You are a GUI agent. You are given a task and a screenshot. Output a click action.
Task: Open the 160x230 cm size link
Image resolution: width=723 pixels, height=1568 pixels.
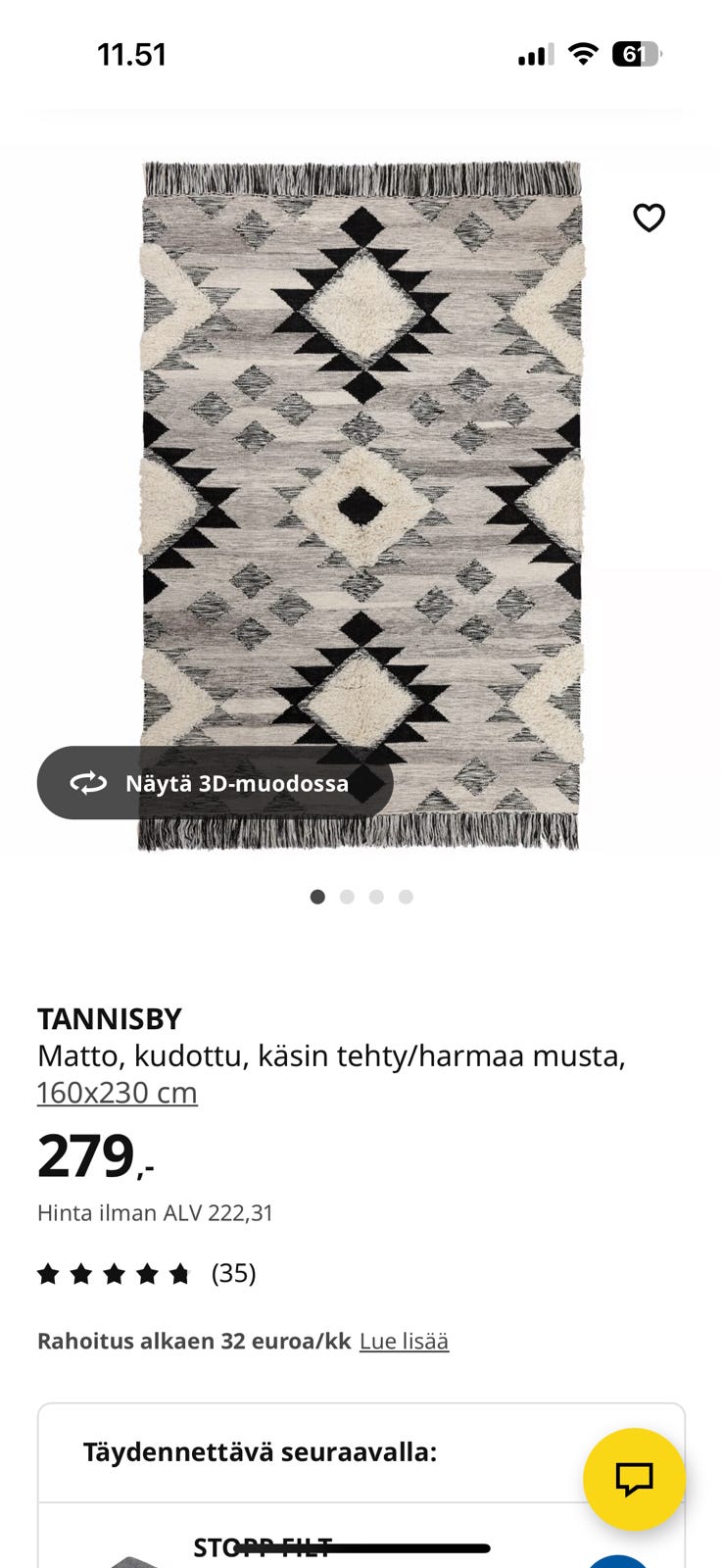coord(118,1092)
